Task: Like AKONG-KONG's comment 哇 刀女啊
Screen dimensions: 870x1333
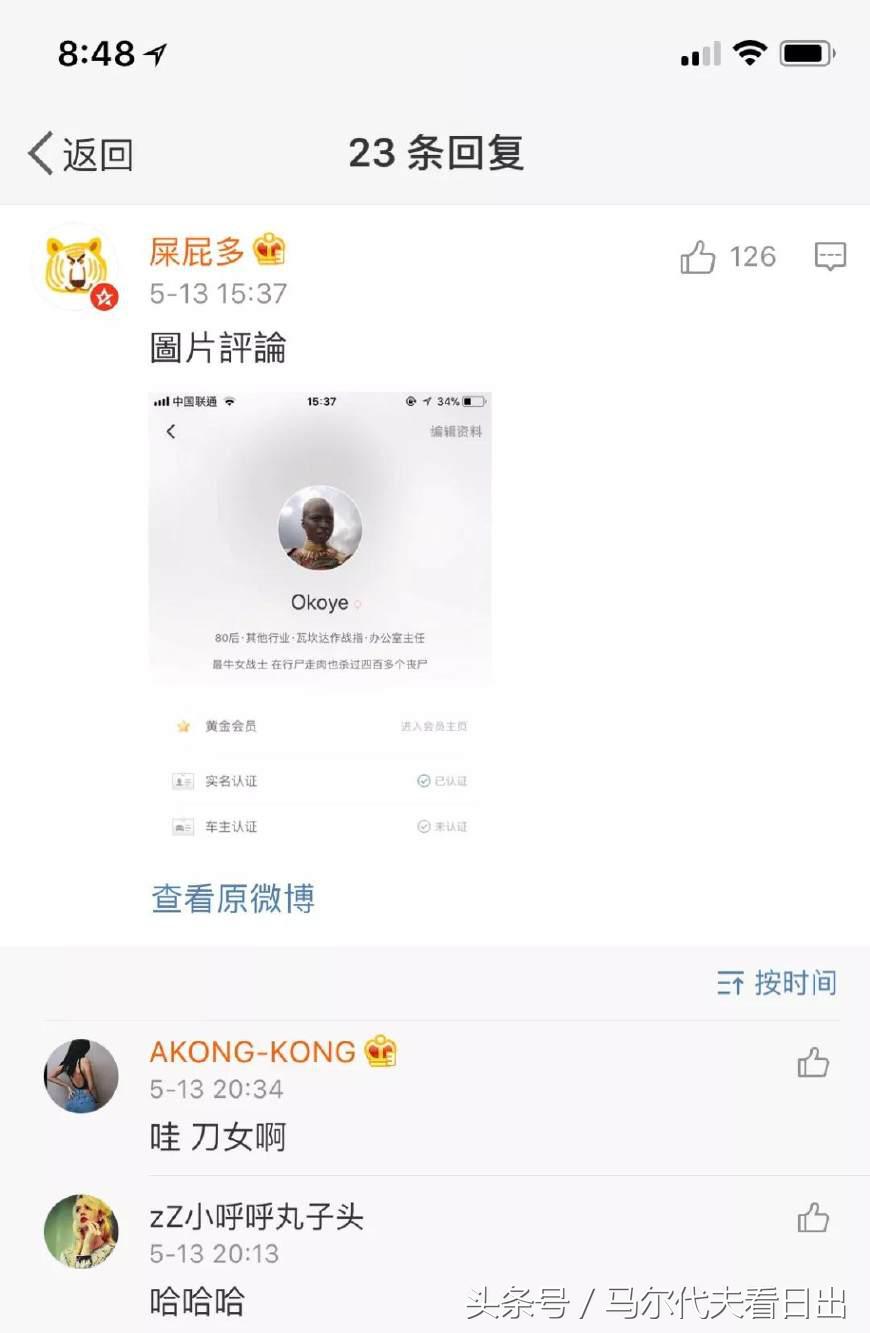Action: tap(813, 1063)
